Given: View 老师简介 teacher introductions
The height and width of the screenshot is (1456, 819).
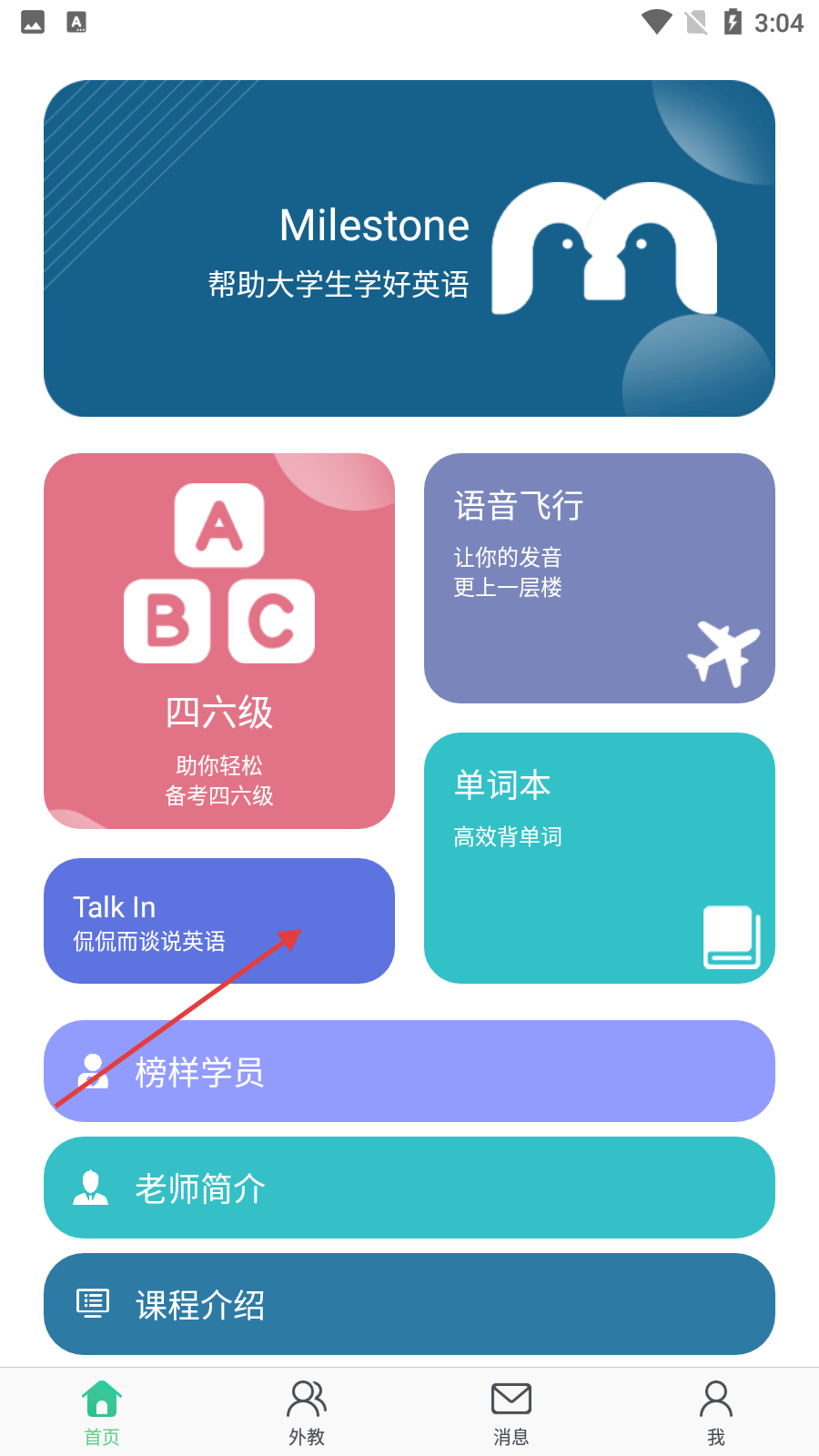Looking at the screenshot, I should coord(409,1188).
